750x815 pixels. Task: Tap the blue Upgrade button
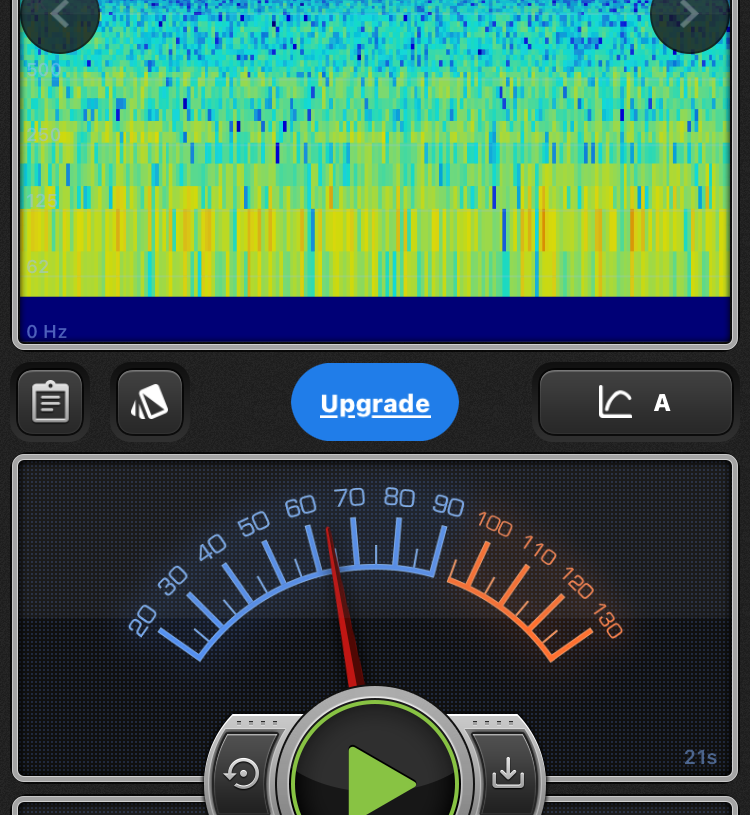375,403
